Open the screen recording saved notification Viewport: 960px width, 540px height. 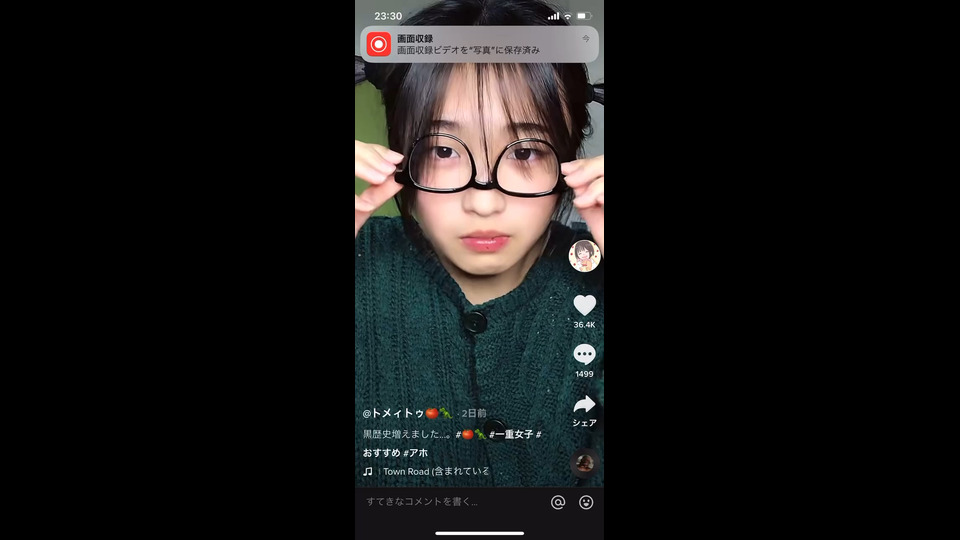pos(479,44)
